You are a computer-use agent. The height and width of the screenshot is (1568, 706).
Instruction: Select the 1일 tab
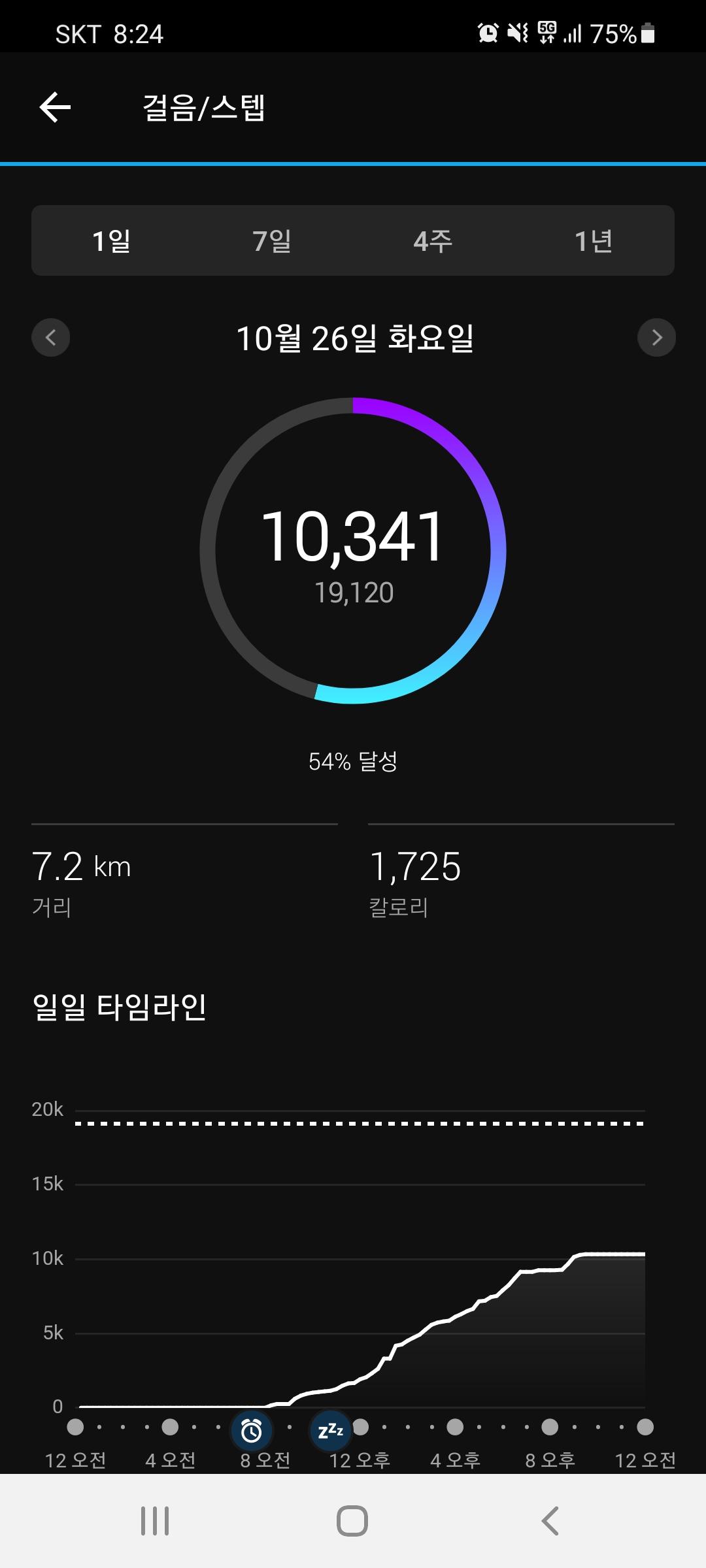coord(112,241)
